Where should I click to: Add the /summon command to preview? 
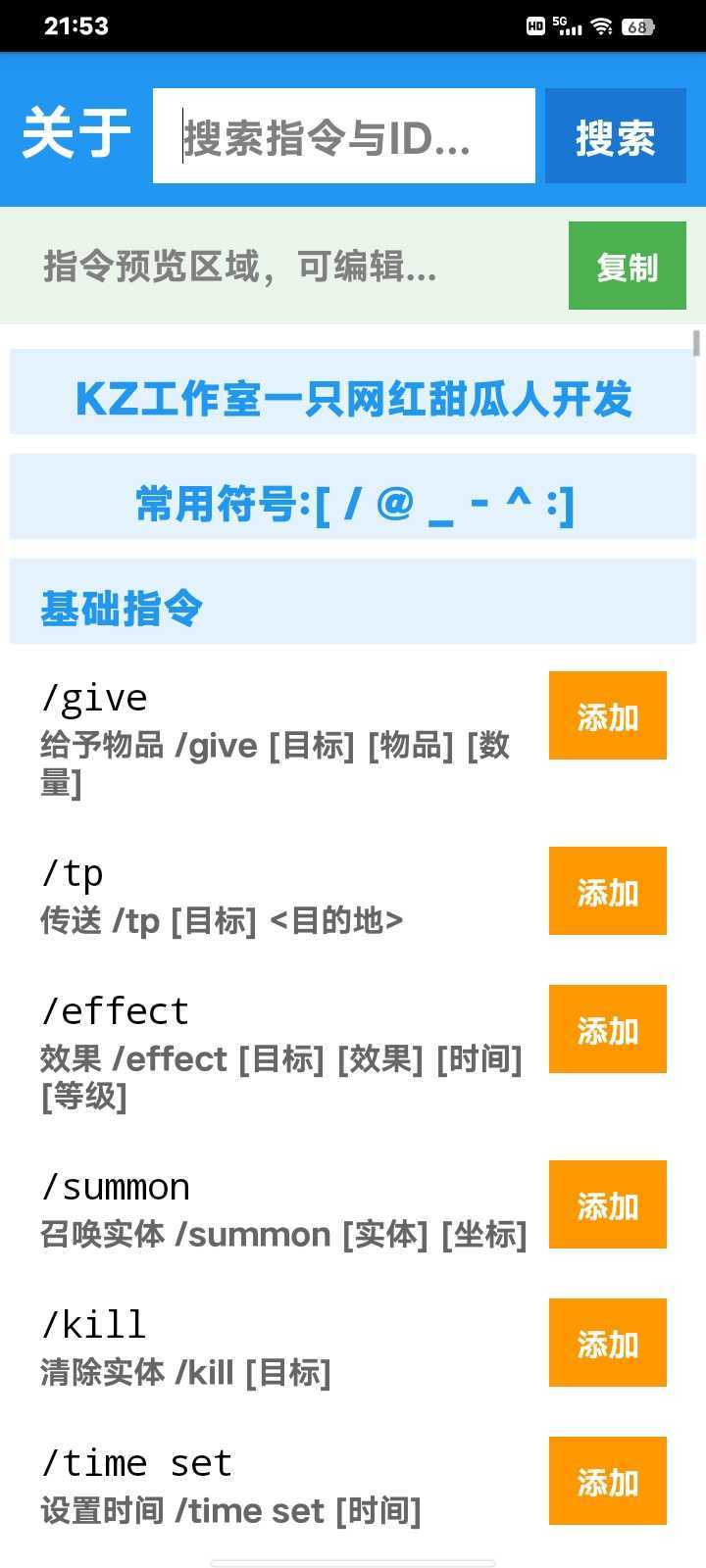click(x=607, y=1205)
